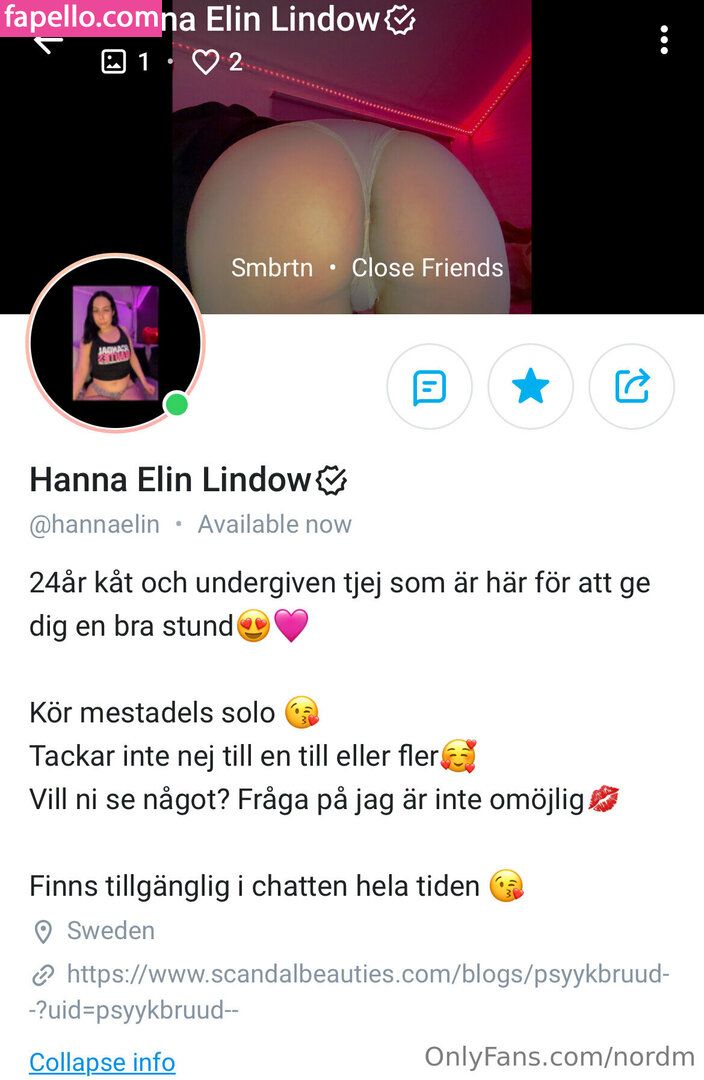The height and width of the screenshot is (1080, 704).
Task: Add this profile to favorites
Action: 530,387
